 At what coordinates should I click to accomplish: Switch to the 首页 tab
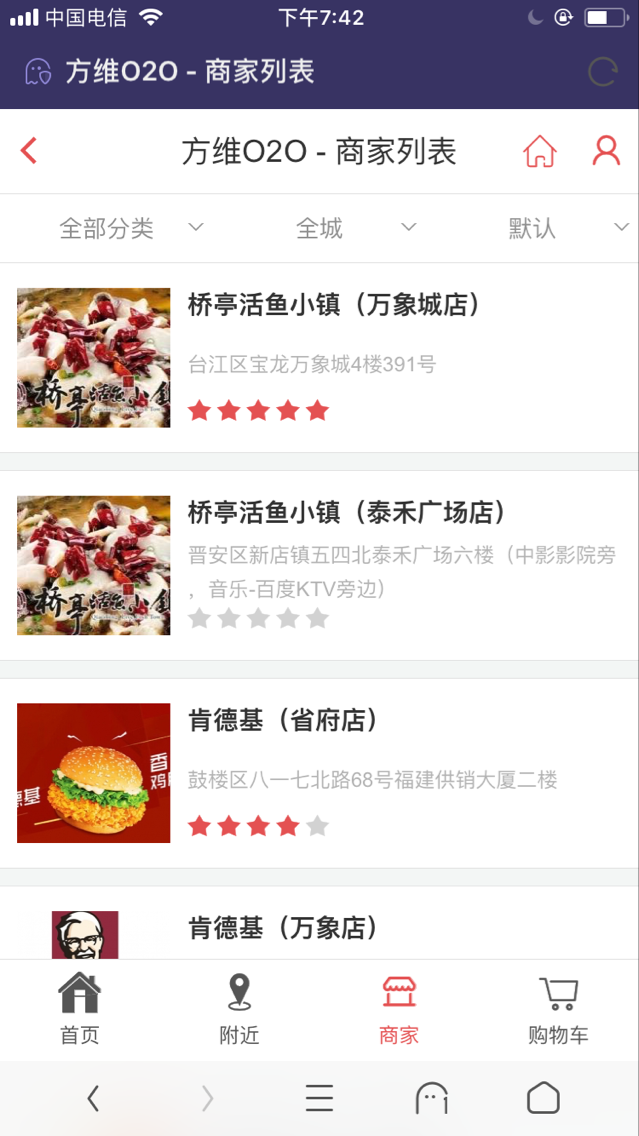(79, 1010)
